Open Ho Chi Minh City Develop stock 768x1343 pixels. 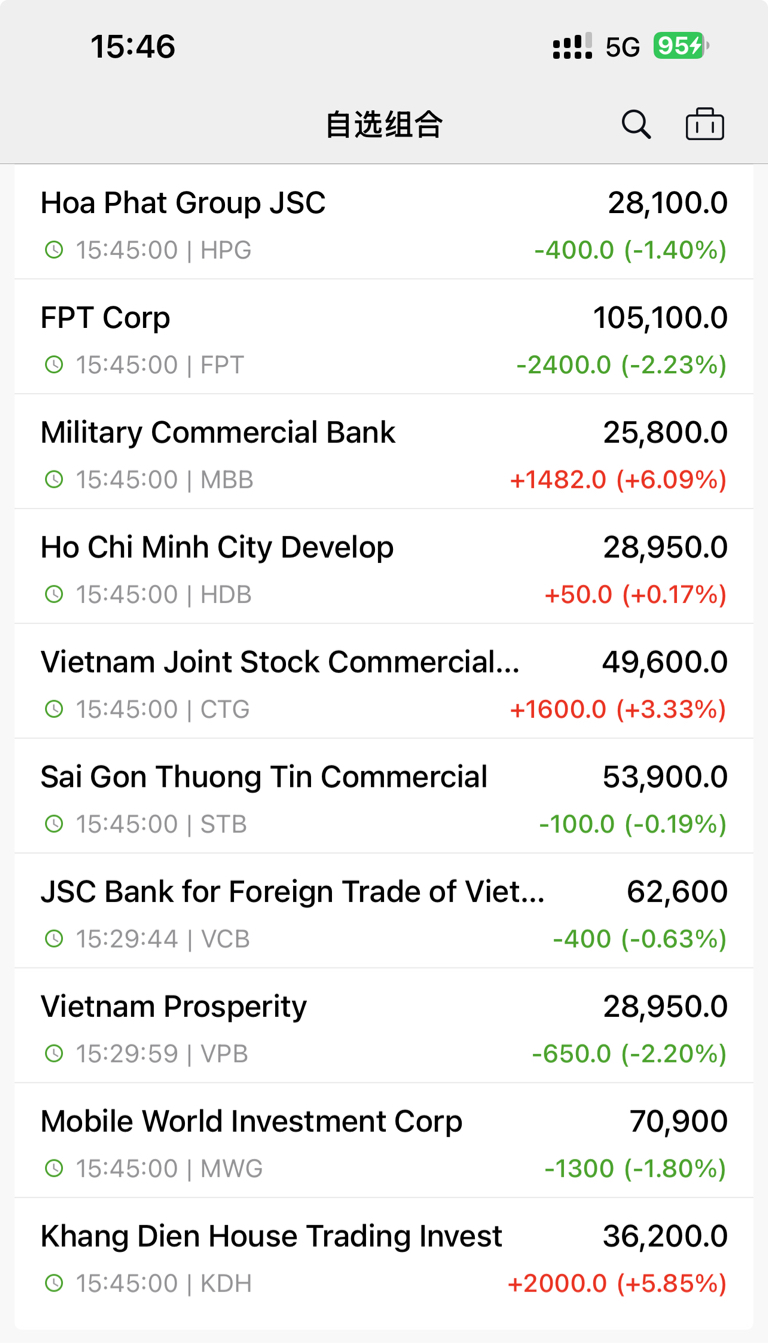[384, 567]
